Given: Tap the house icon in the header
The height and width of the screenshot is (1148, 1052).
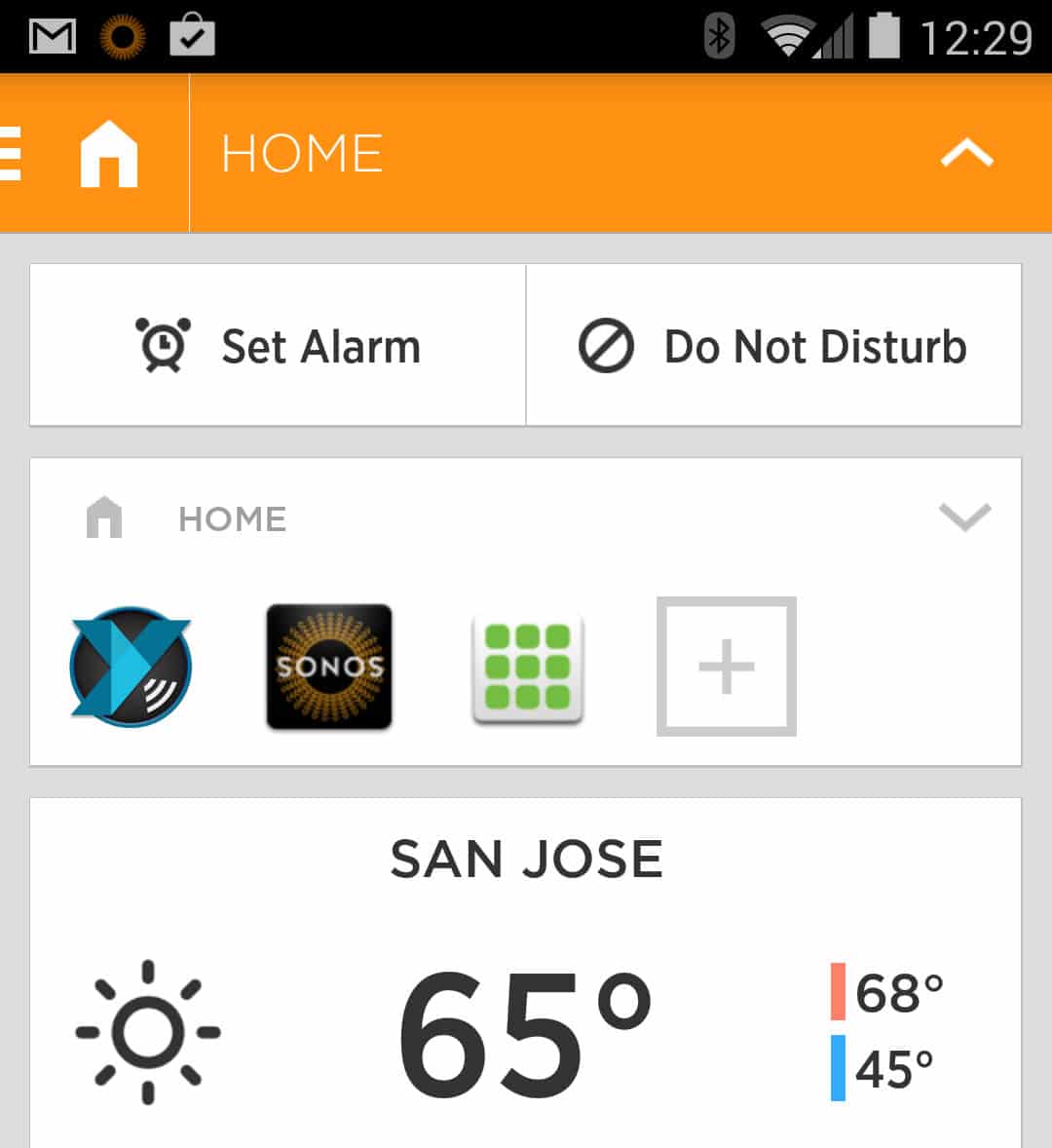Looking at the screenshot, I should pos(108,154).
